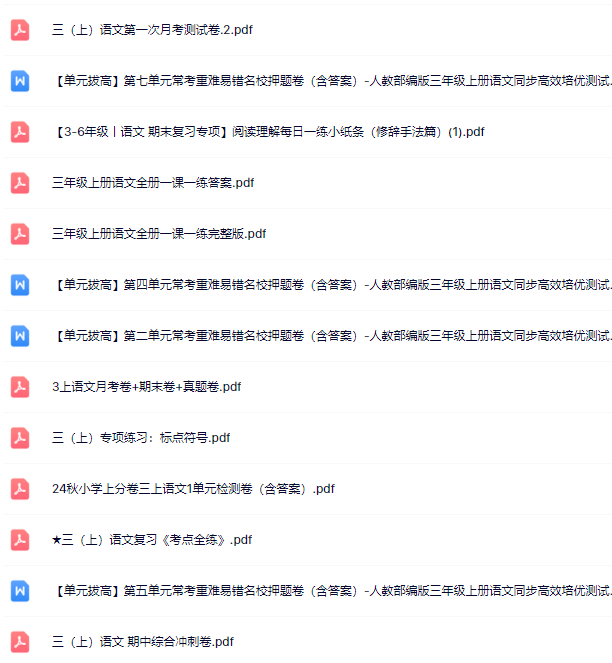
Task: Open 阅读理解每日一练小纸条（修辞手法篇）PDF
Action: click(x=268, y=132)
